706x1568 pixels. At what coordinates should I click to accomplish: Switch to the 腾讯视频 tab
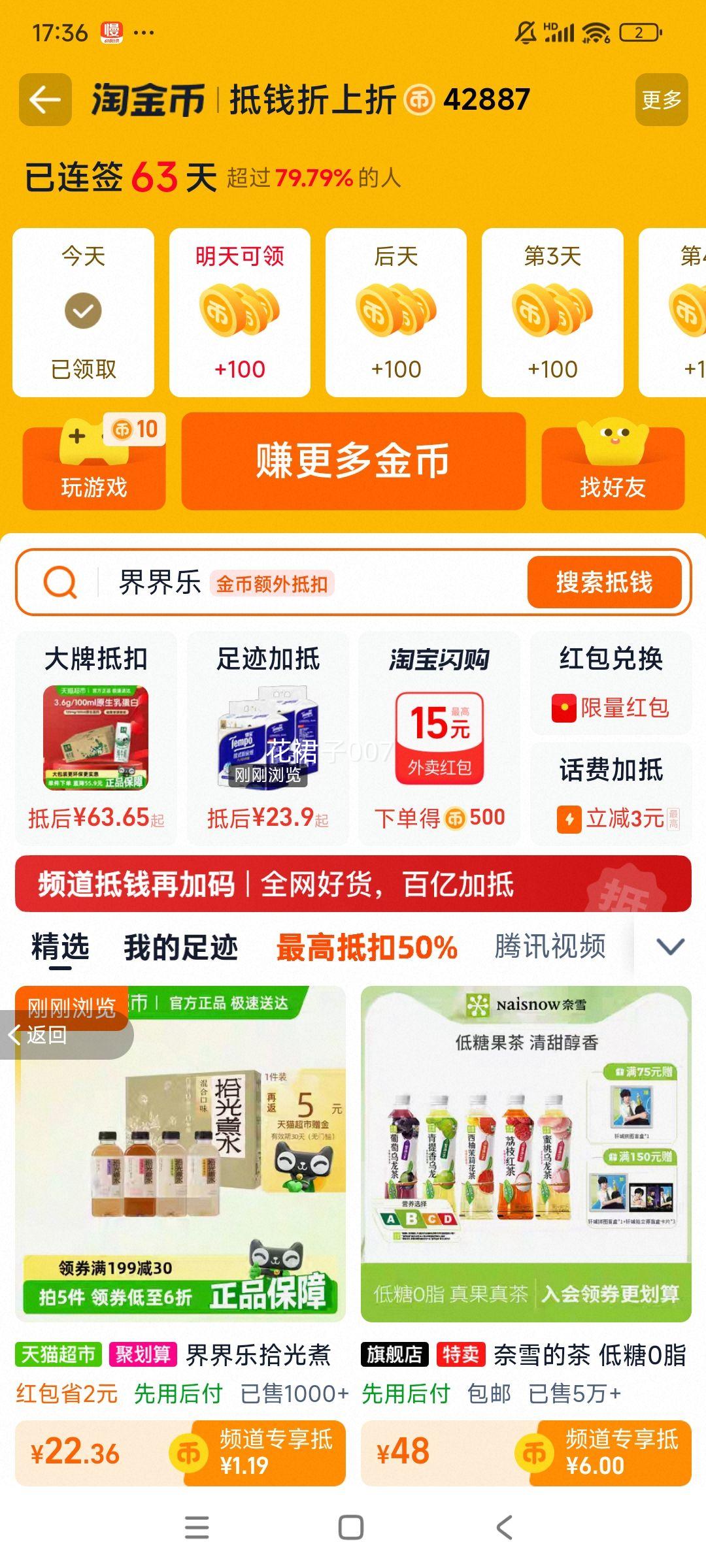[550, 947]
